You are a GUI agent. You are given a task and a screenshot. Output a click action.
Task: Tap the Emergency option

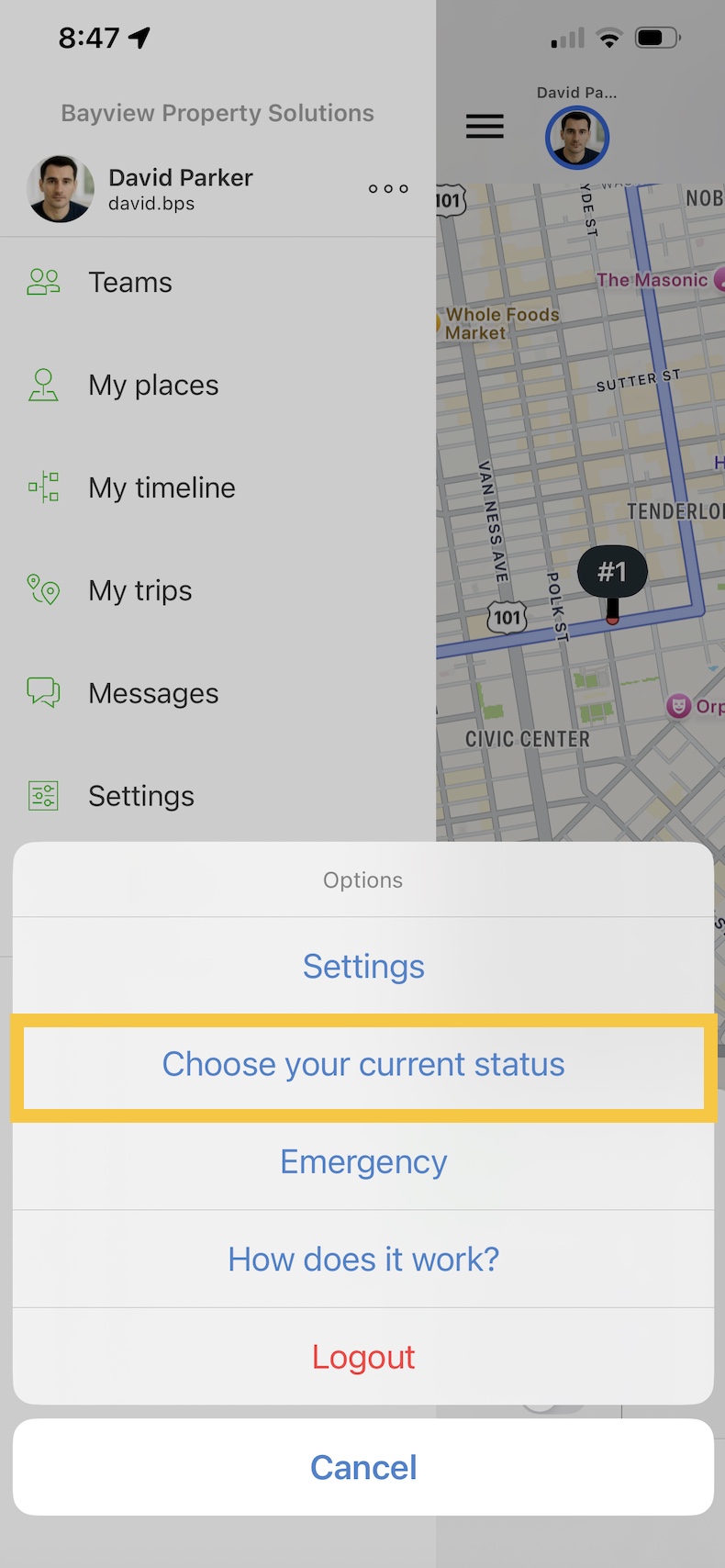tap(363, 1162)
